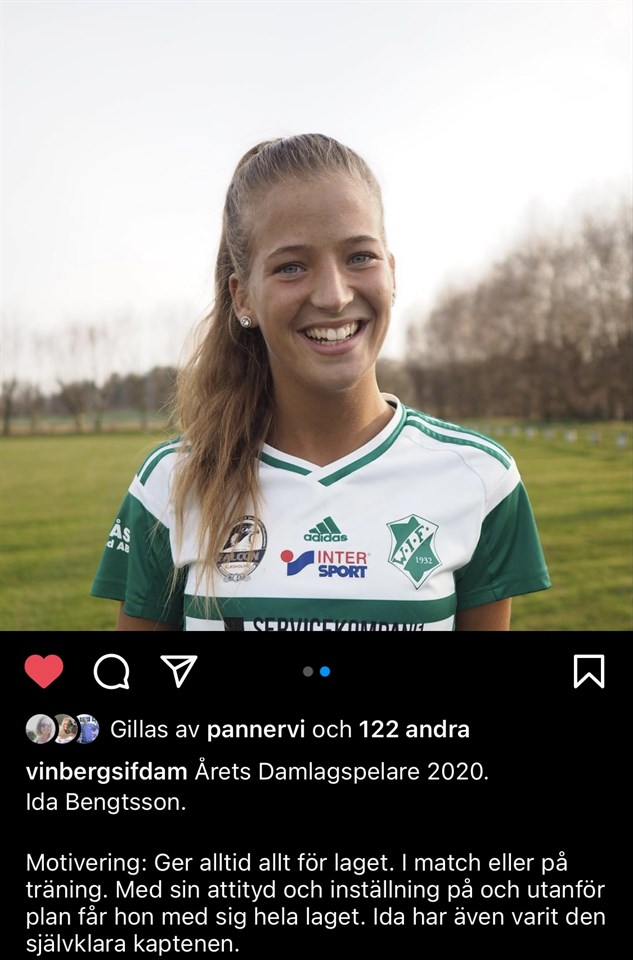The width and height of the screenshot is (633, 960).
Task: Open comments with the speech bubble icon
Action: 111,671
